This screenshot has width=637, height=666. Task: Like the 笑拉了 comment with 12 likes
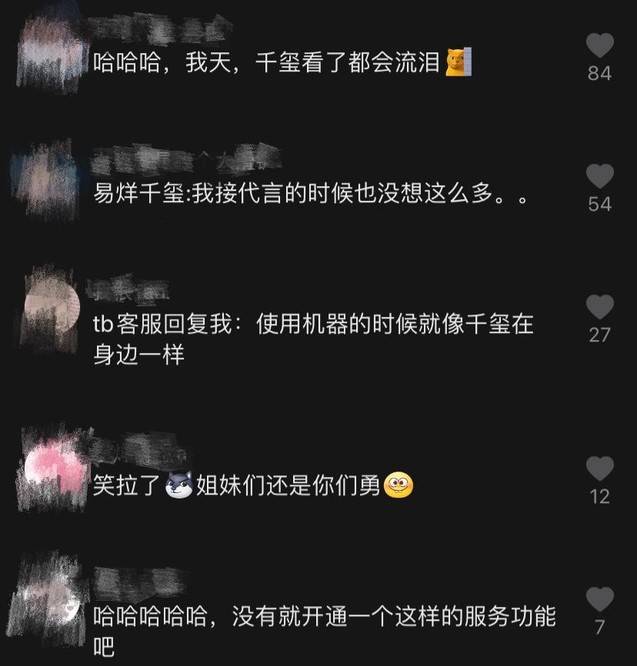click(x=599, y=468)
